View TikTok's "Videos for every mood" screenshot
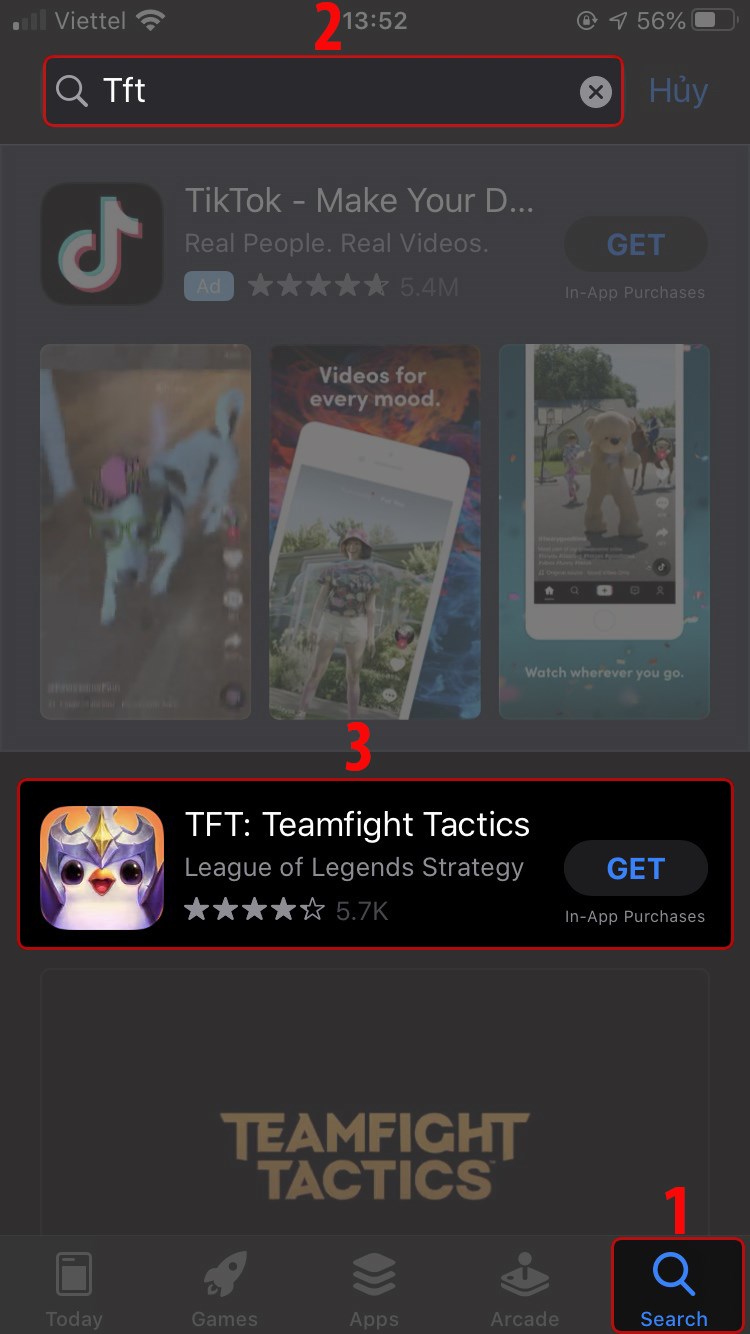The width and height of the screenshot is (750, 1334). [x=375, y=532]
